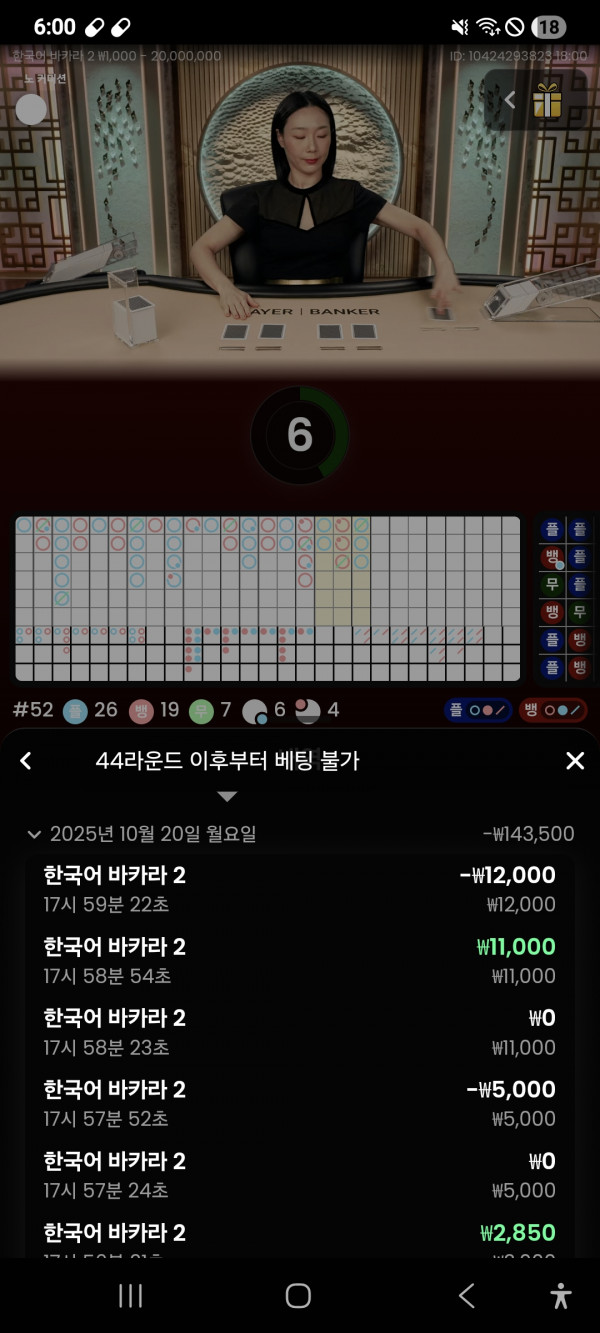600x1333 pixels.
Task: Expand the side panel arrow beside the gift
Action: (x=509, y=100)
